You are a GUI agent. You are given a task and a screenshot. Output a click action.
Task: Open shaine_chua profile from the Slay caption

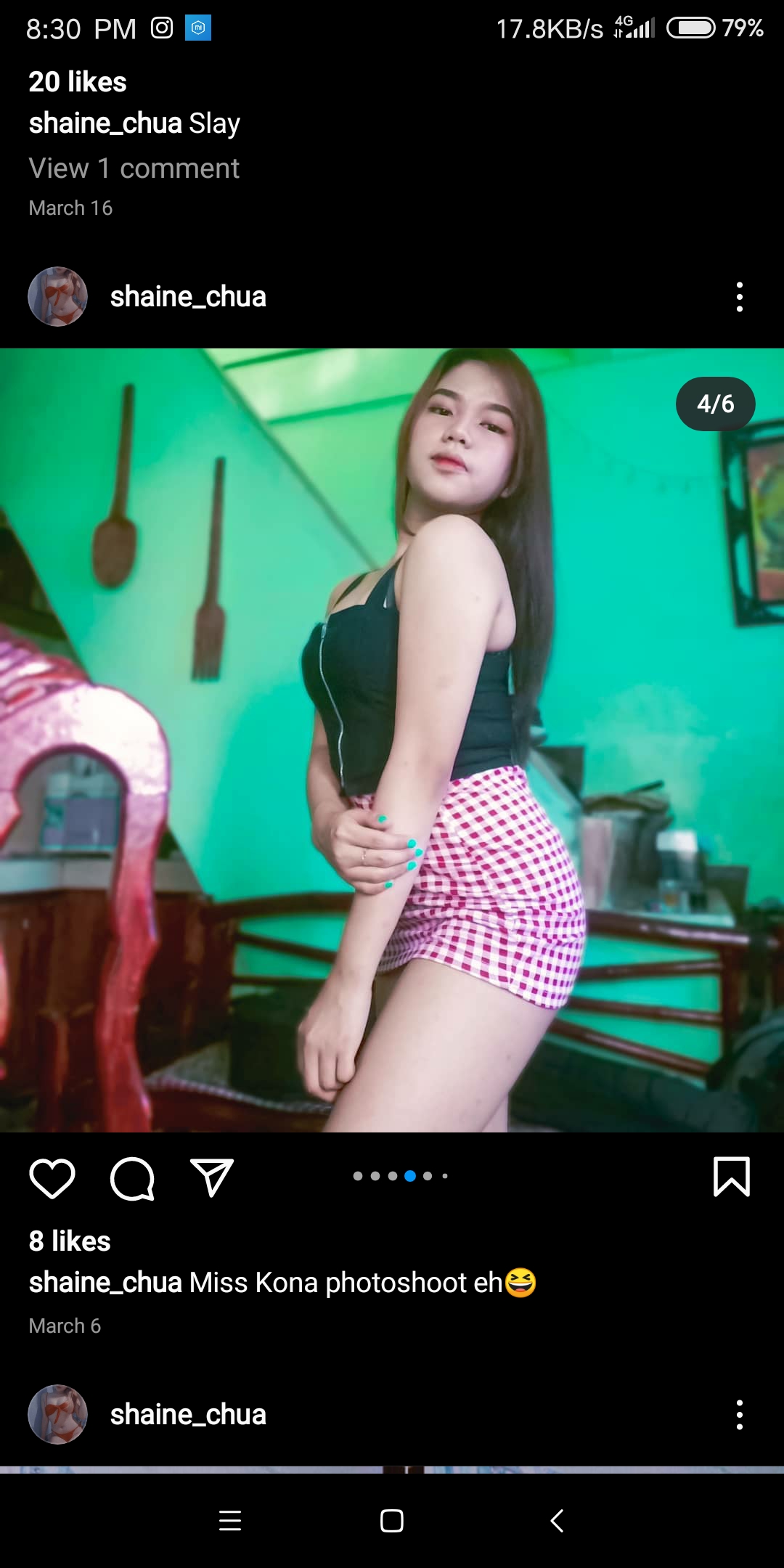[105, 123]
